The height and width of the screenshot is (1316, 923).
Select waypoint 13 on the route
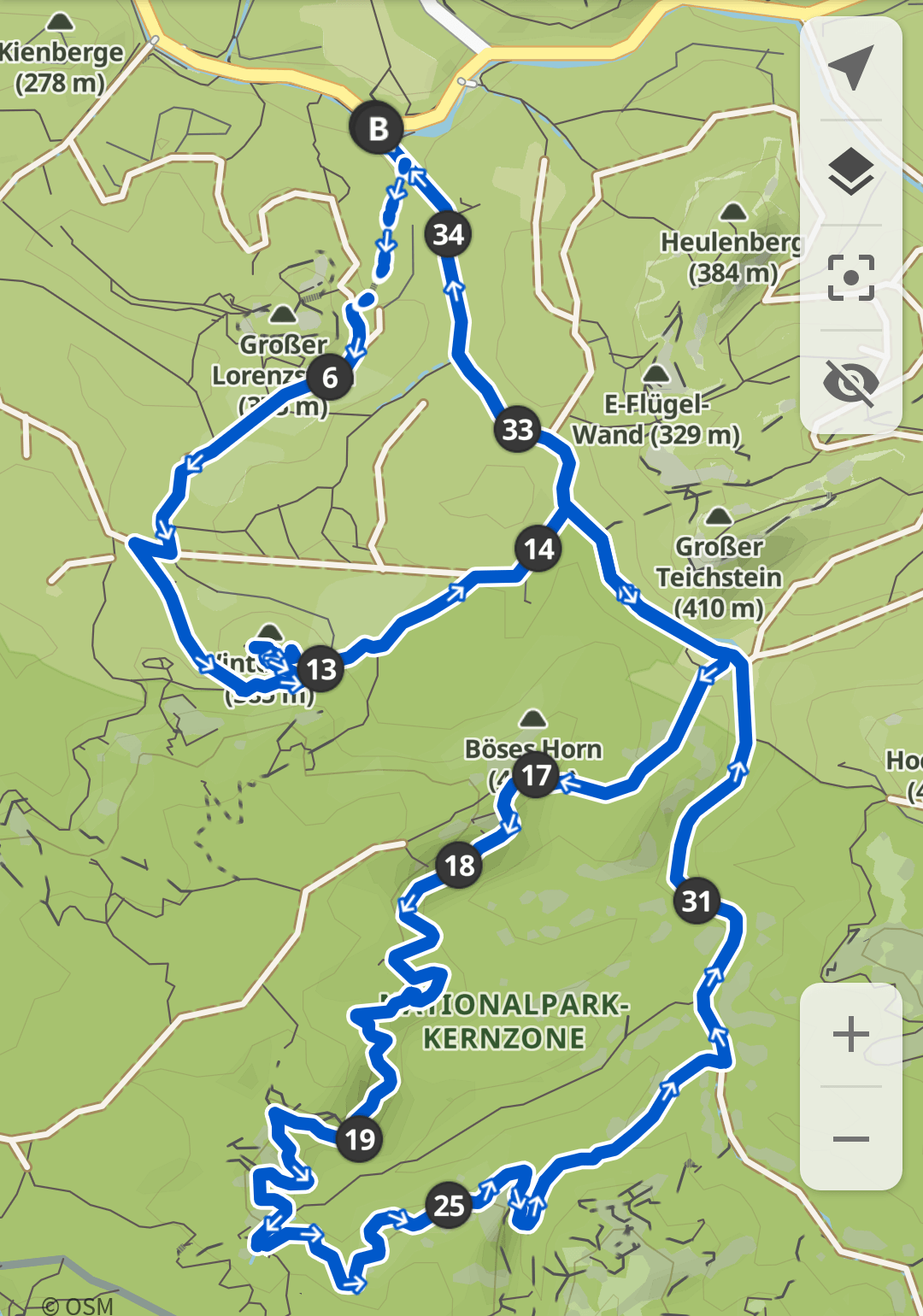pyautogui.click(x=320, y=669)
